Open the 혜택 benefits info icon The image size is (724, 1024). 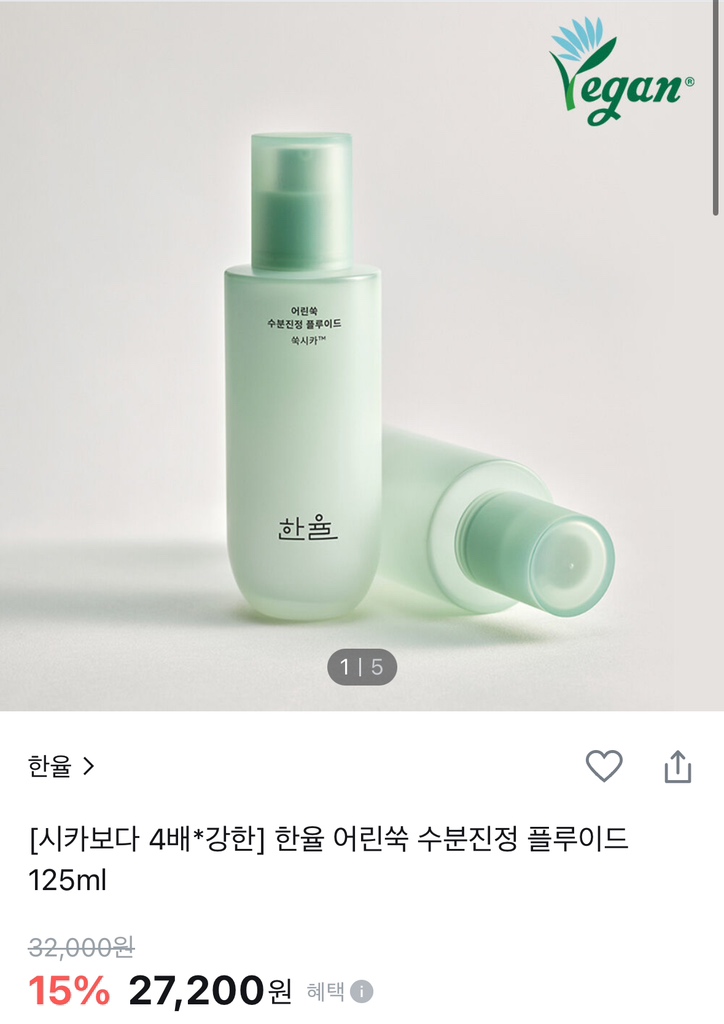362,992
